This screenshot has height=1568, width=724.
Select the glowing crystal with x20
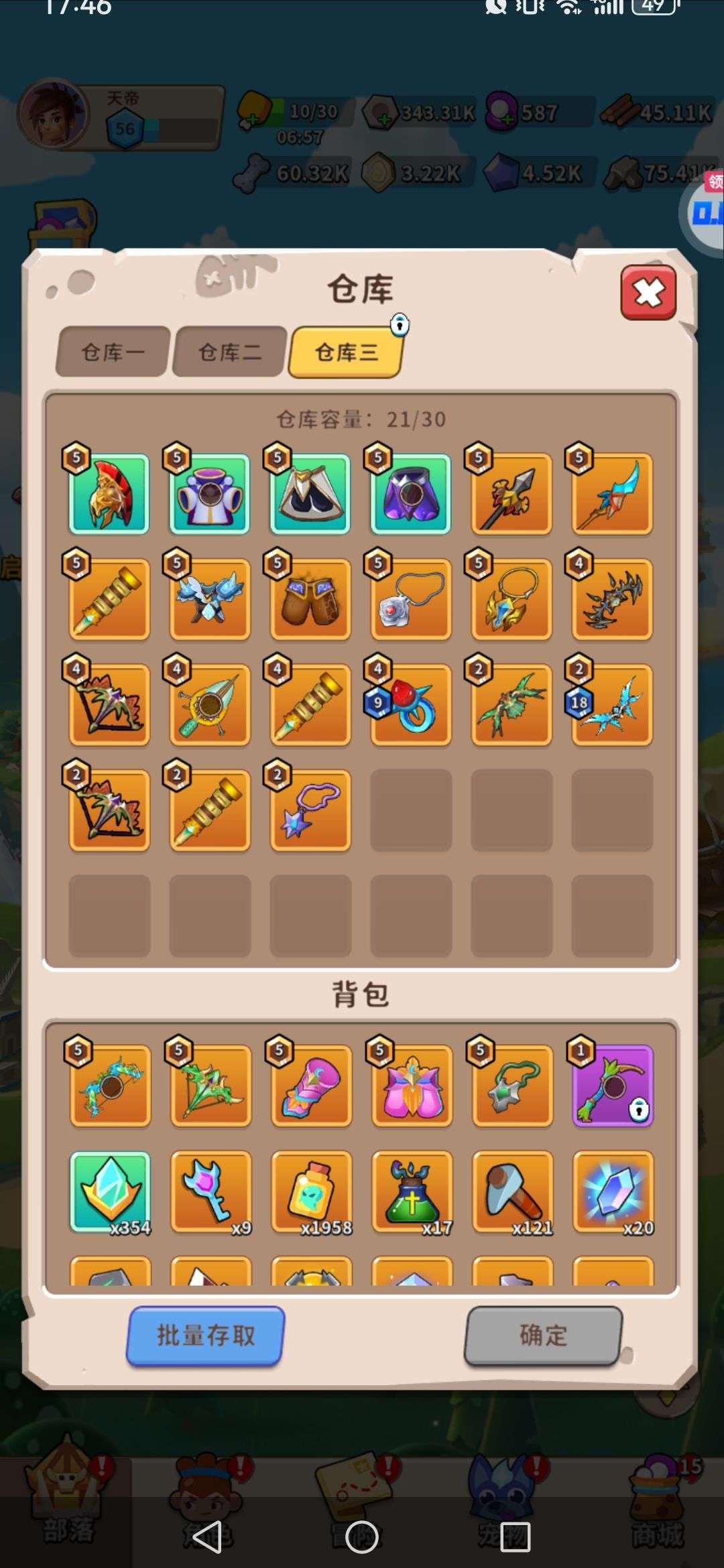[613, 1192]
